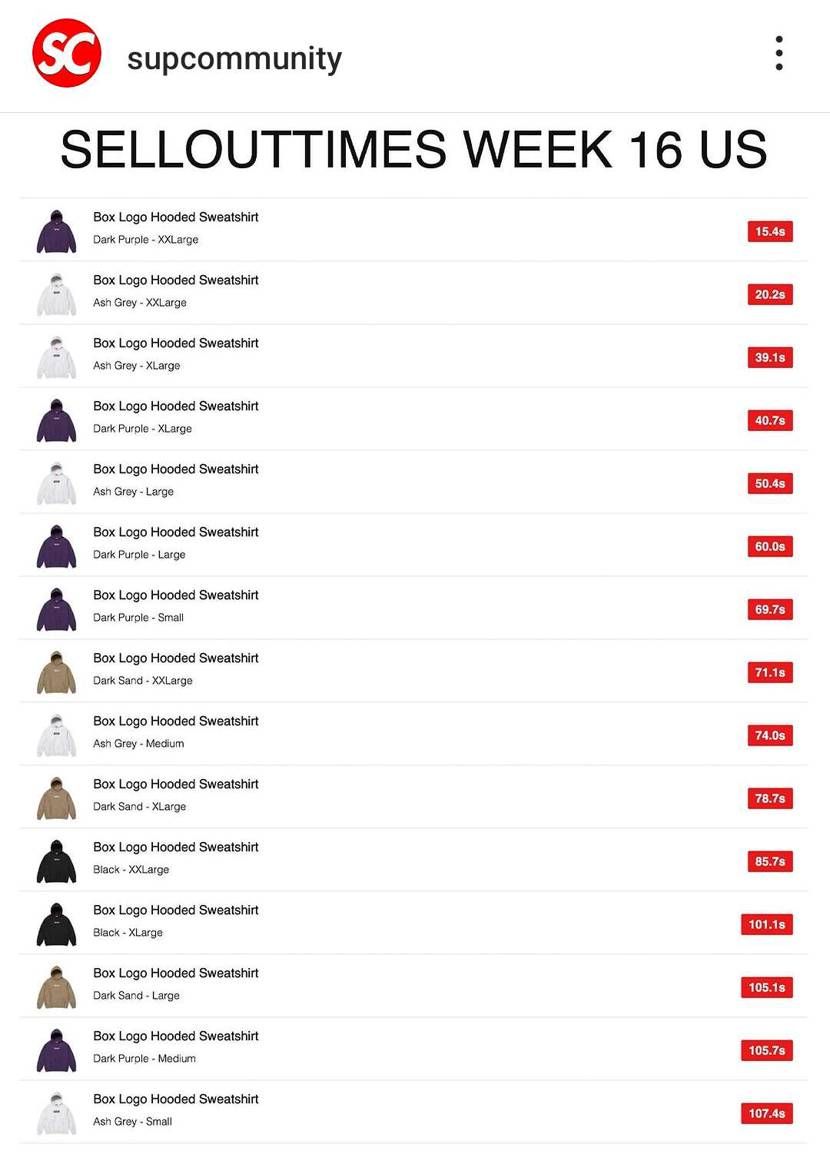Open supcommunity profile via avatar
The width and height of the screenshot is (830, 1157).
[66, 54]
